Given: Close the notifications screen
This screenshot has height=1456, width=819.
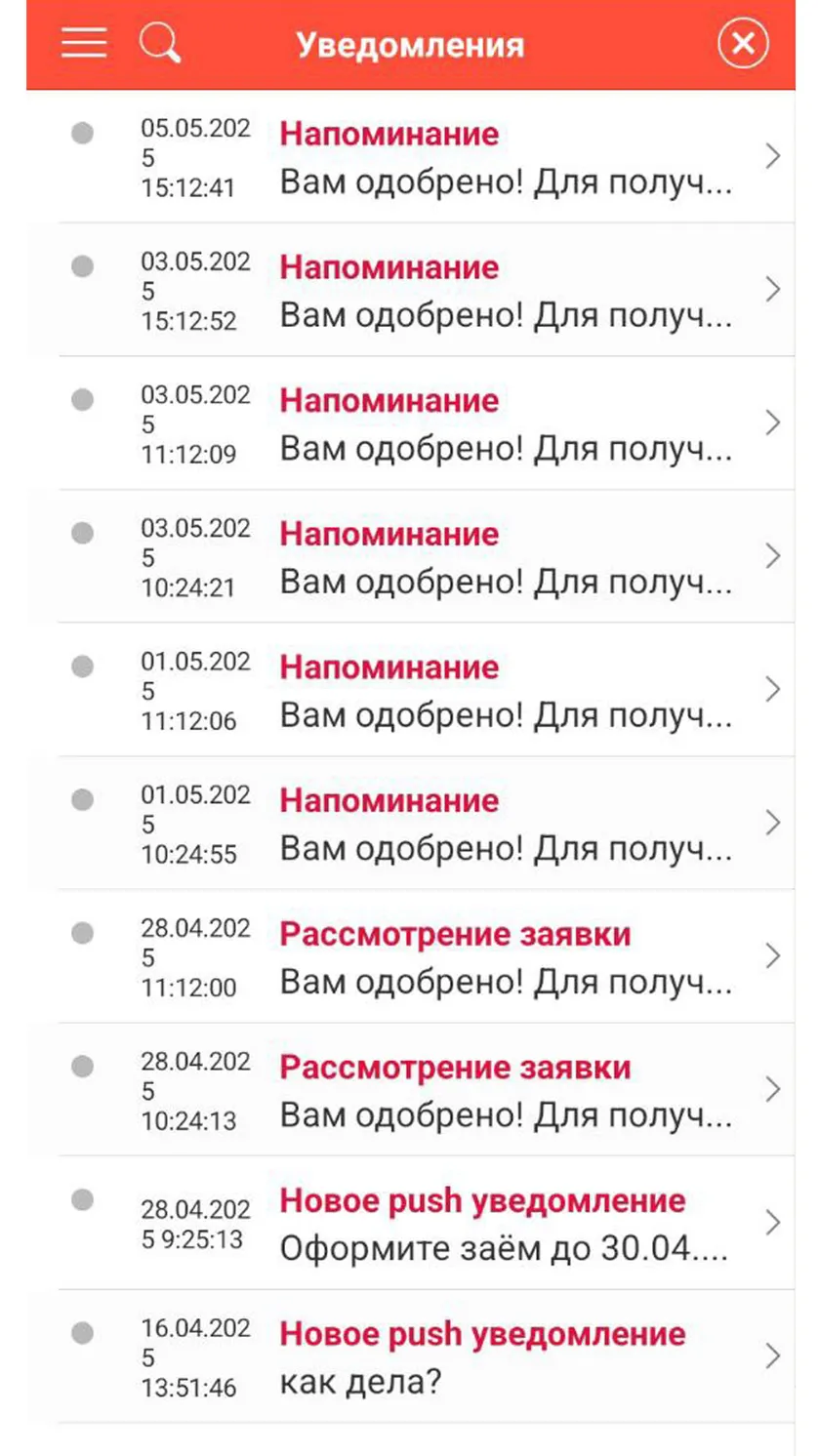Looking at the screenshot, I should click(743, 44).
